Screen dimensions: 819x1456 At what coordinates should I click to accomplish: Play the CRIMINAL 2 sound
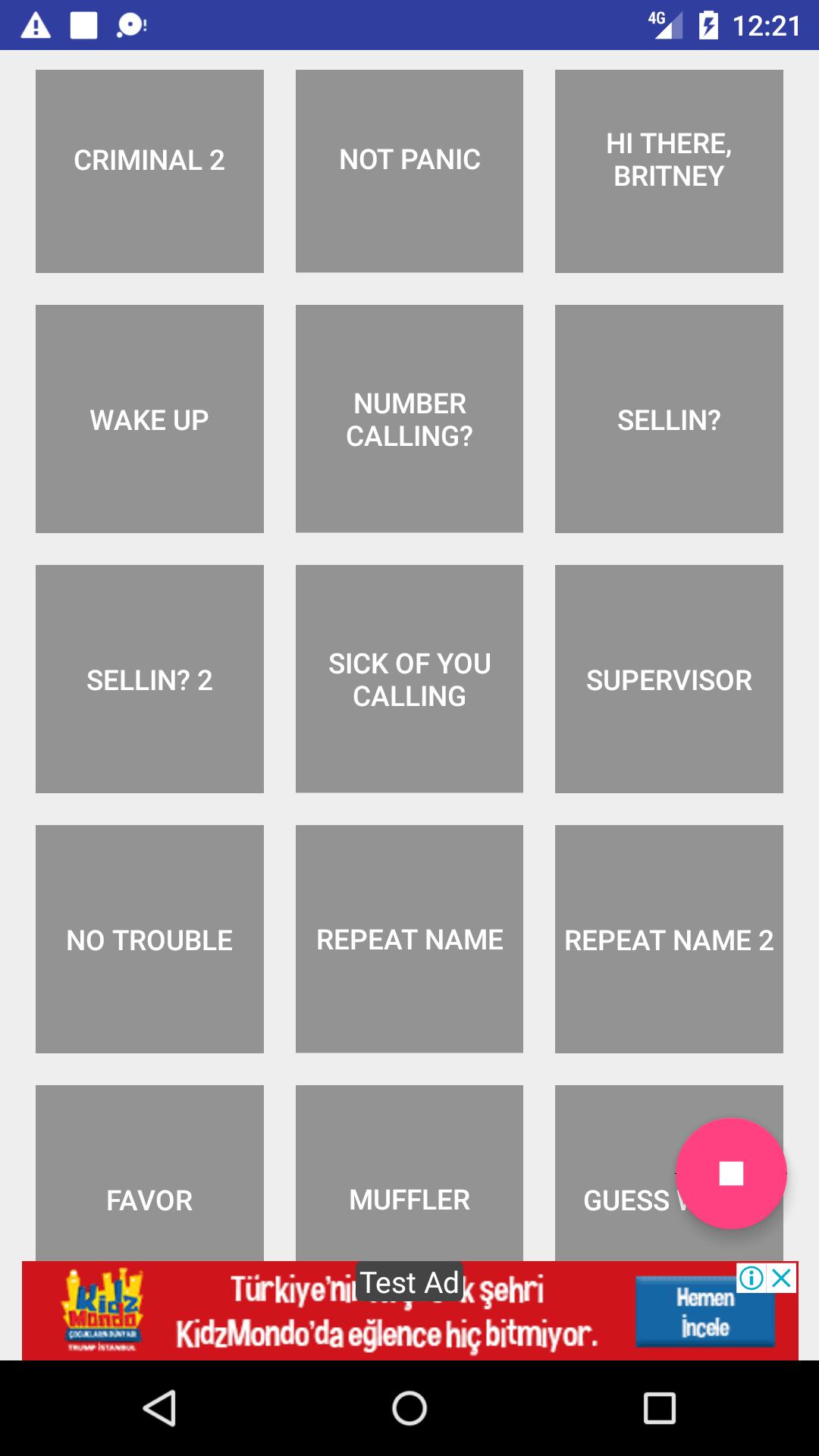click(149, 171)
